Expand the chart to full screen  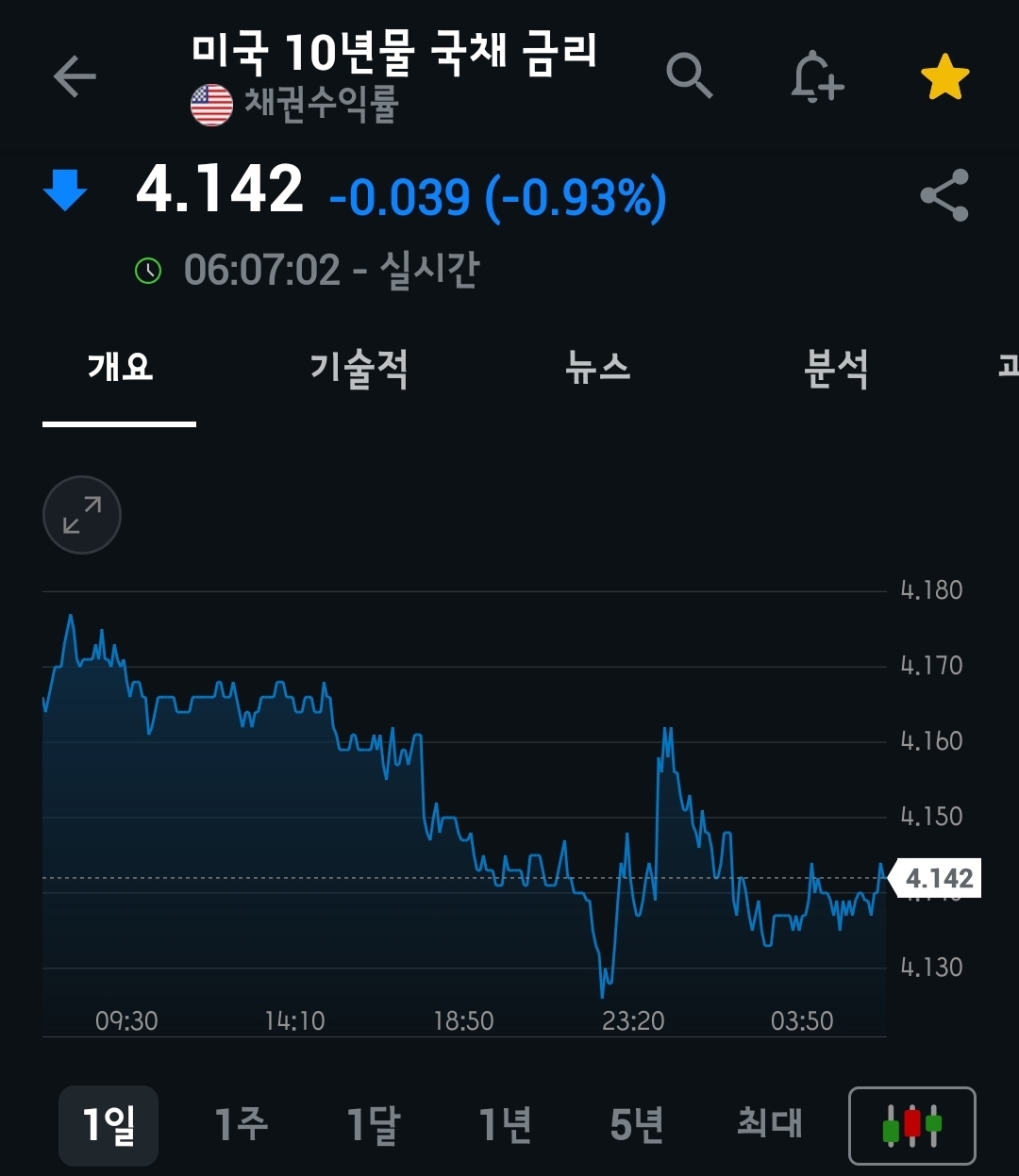pyautogui.click(x=82, y=515)
